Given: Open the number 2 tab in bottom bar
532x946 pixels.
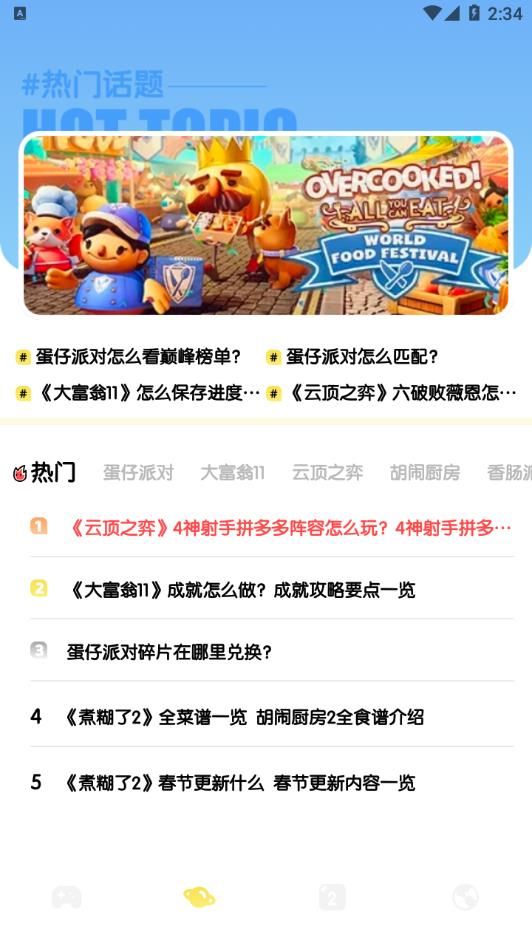Looking at the screenshot, I should pos(332,898).
